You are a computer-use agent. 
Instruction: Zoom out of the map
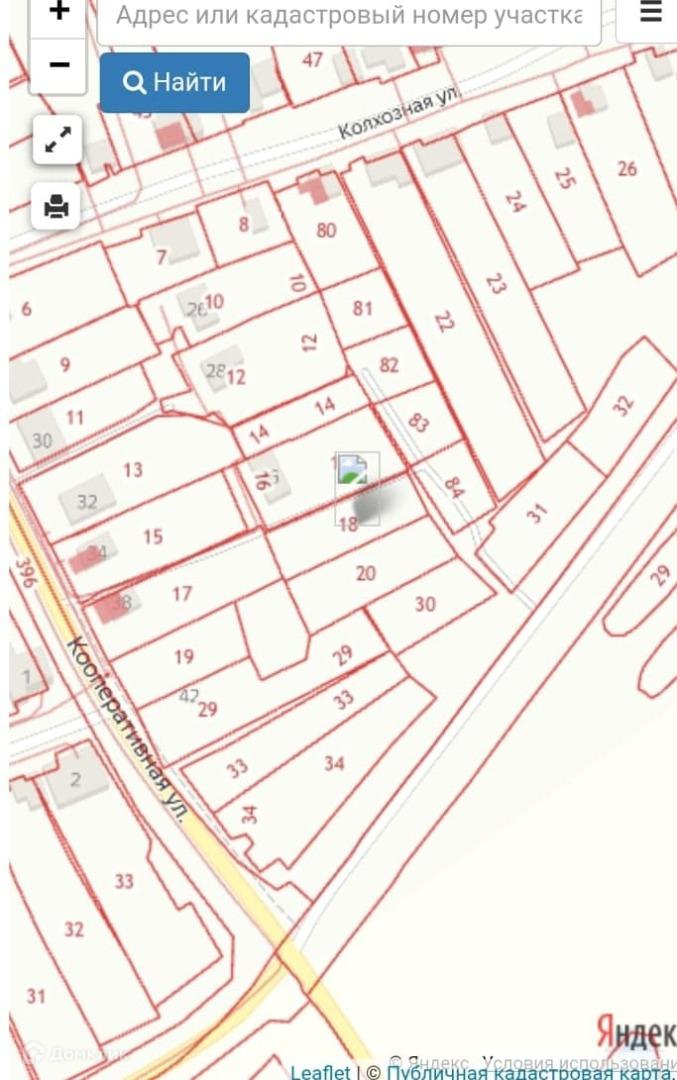click(x=58, y=65)
